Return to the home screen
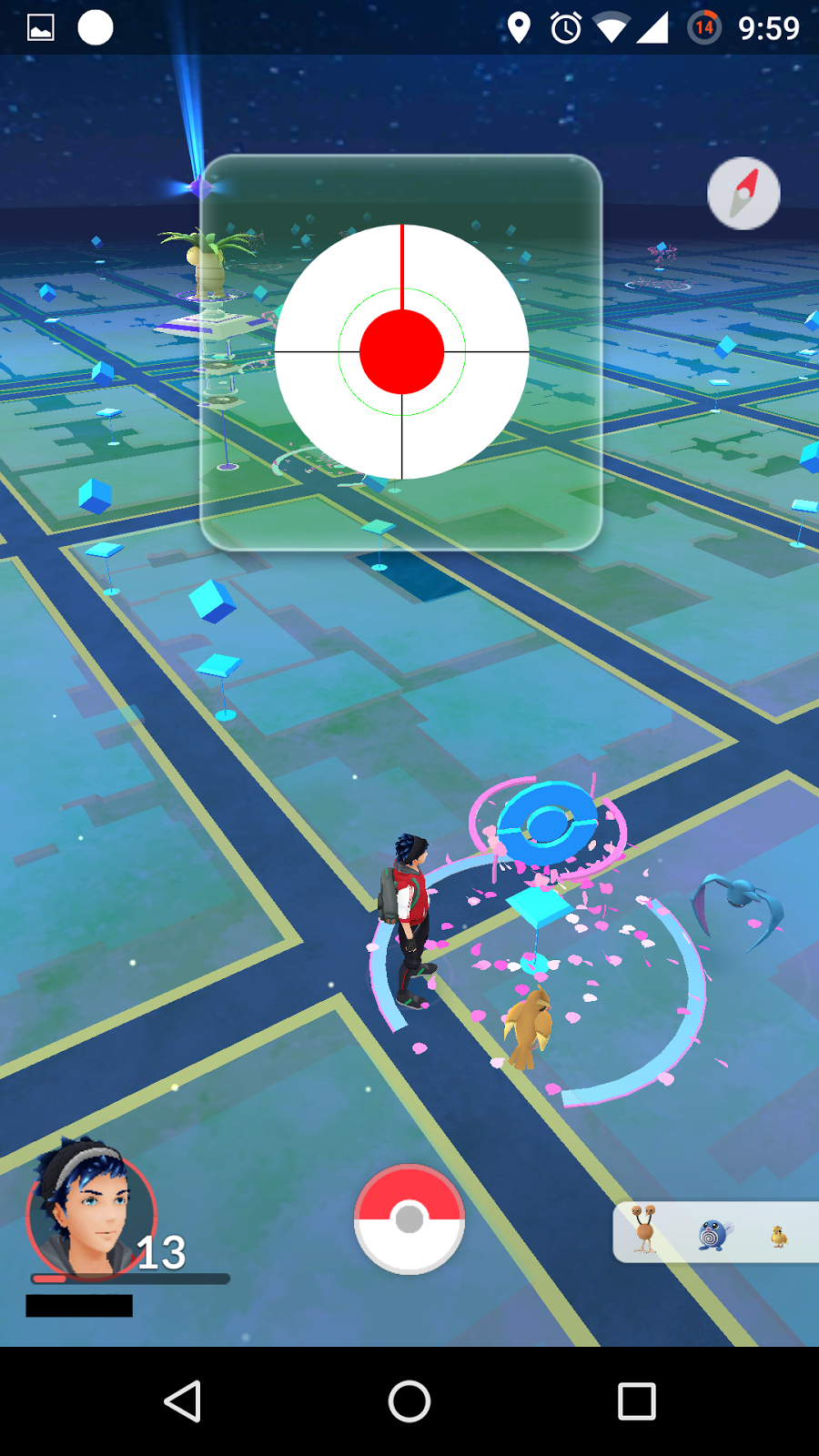 click(409, 1401)
